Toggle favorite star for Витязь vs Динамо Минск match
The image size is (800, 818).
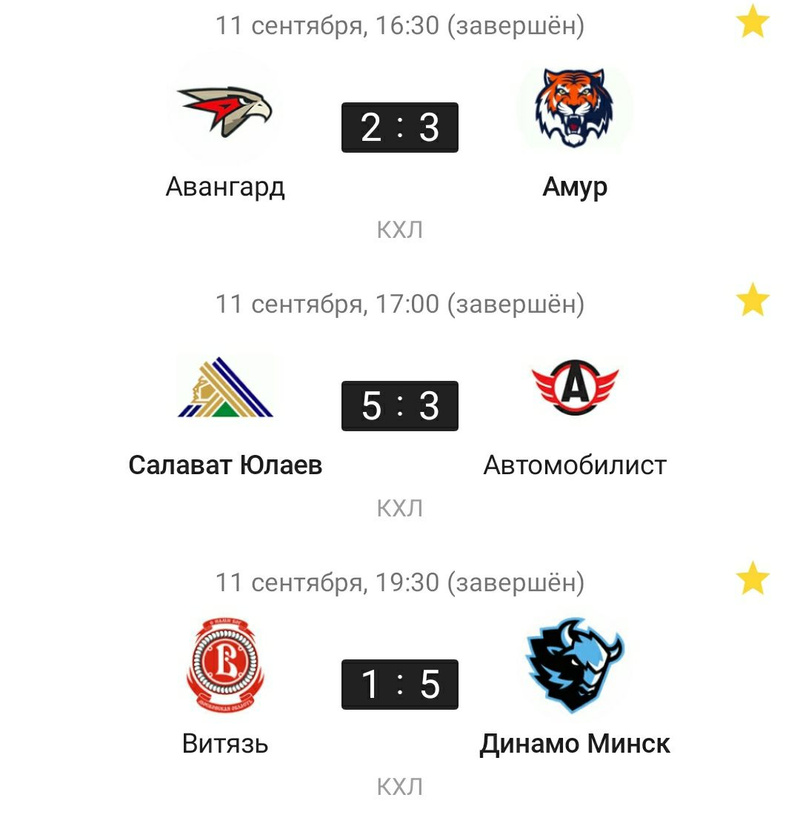click(x=752, y=577)
